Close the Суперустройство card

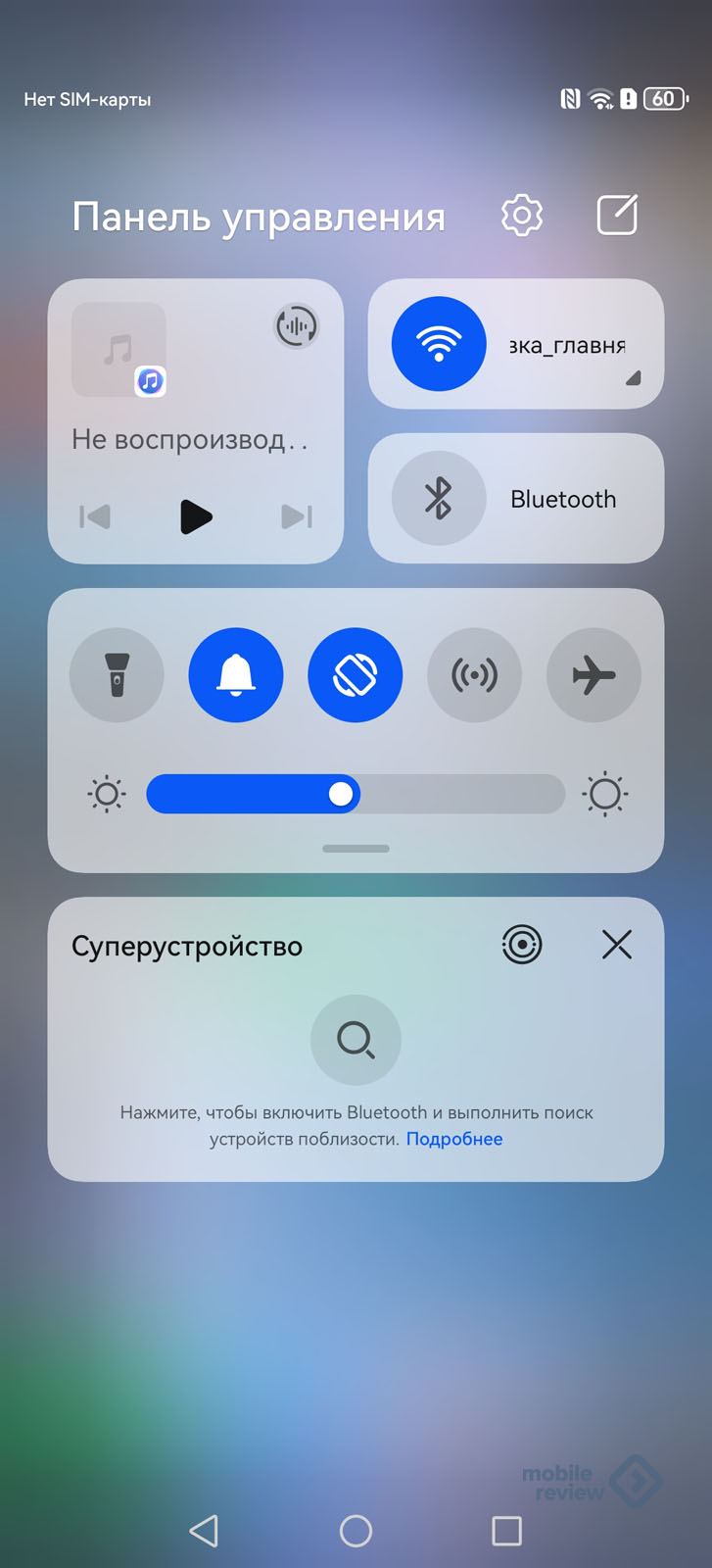pos(617,945)
